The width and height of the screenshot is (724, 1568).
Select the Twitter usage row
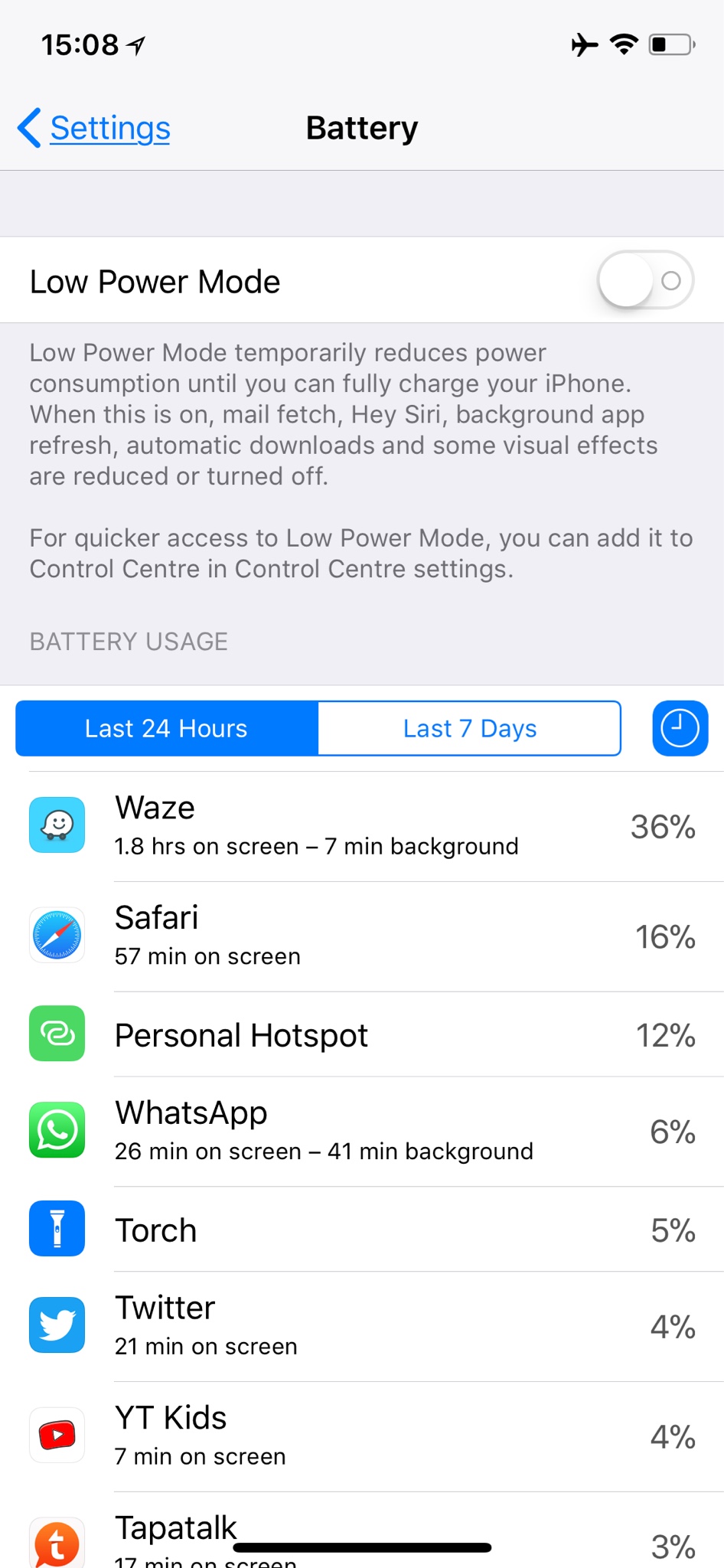362,1326
